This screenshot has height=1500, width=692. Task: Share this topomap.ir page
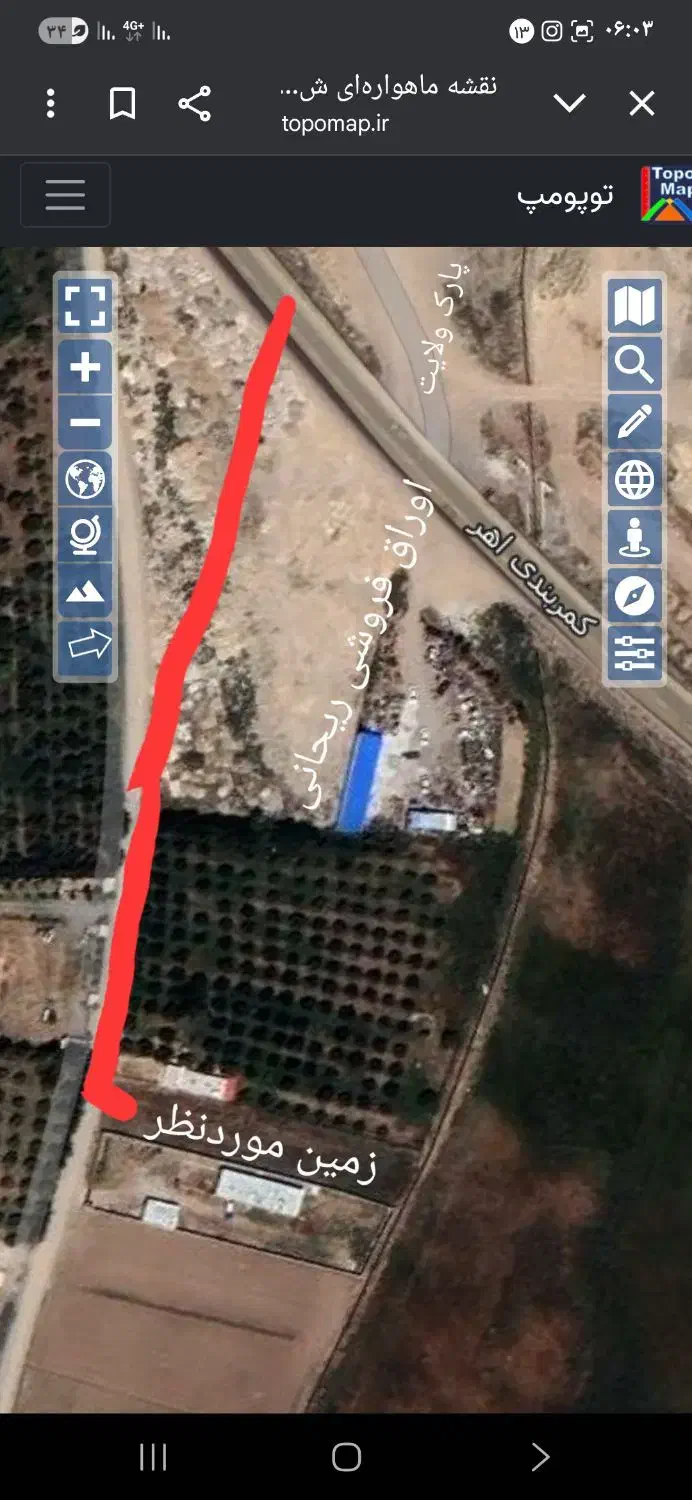[194, 103]
